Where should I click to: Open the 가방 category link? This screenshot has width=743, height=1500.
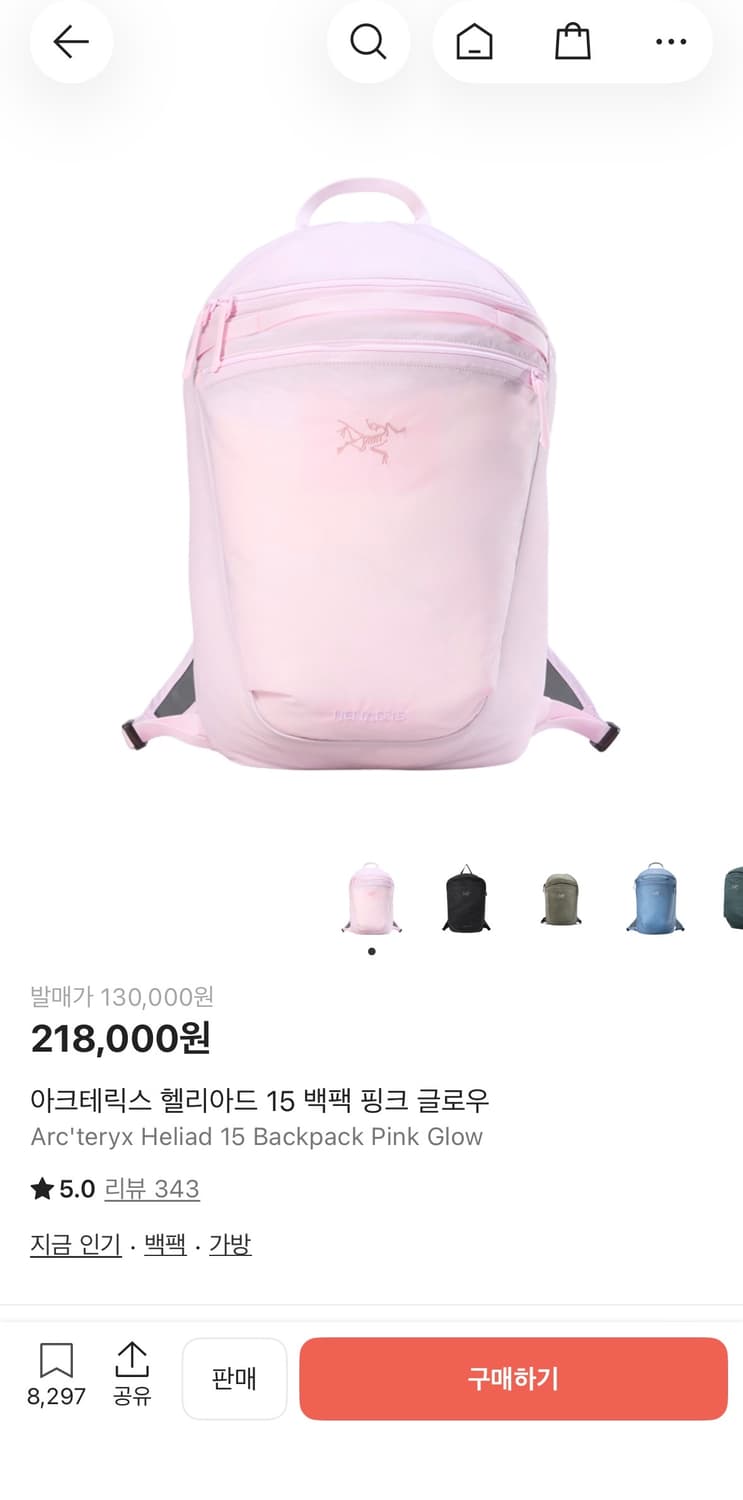[230, 1244]
